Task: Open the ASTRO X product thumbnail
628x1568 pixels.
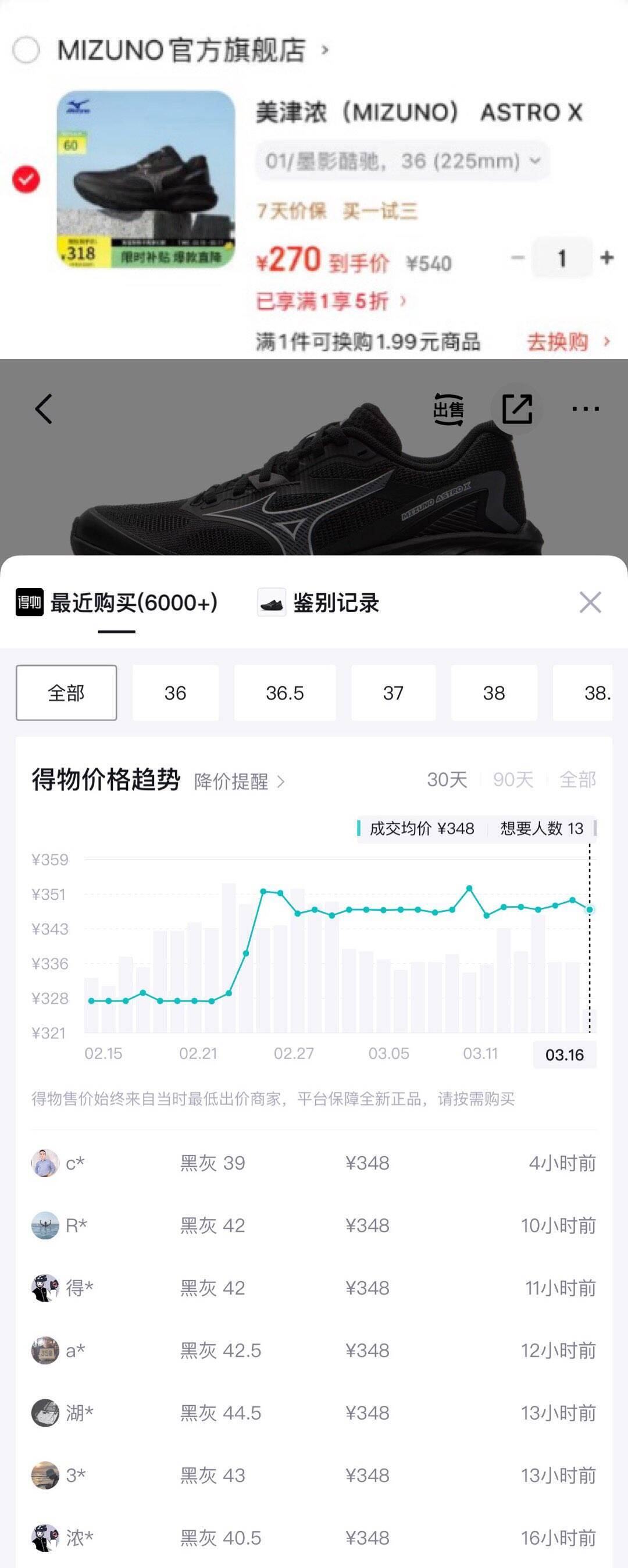Action: click(146, 180)
